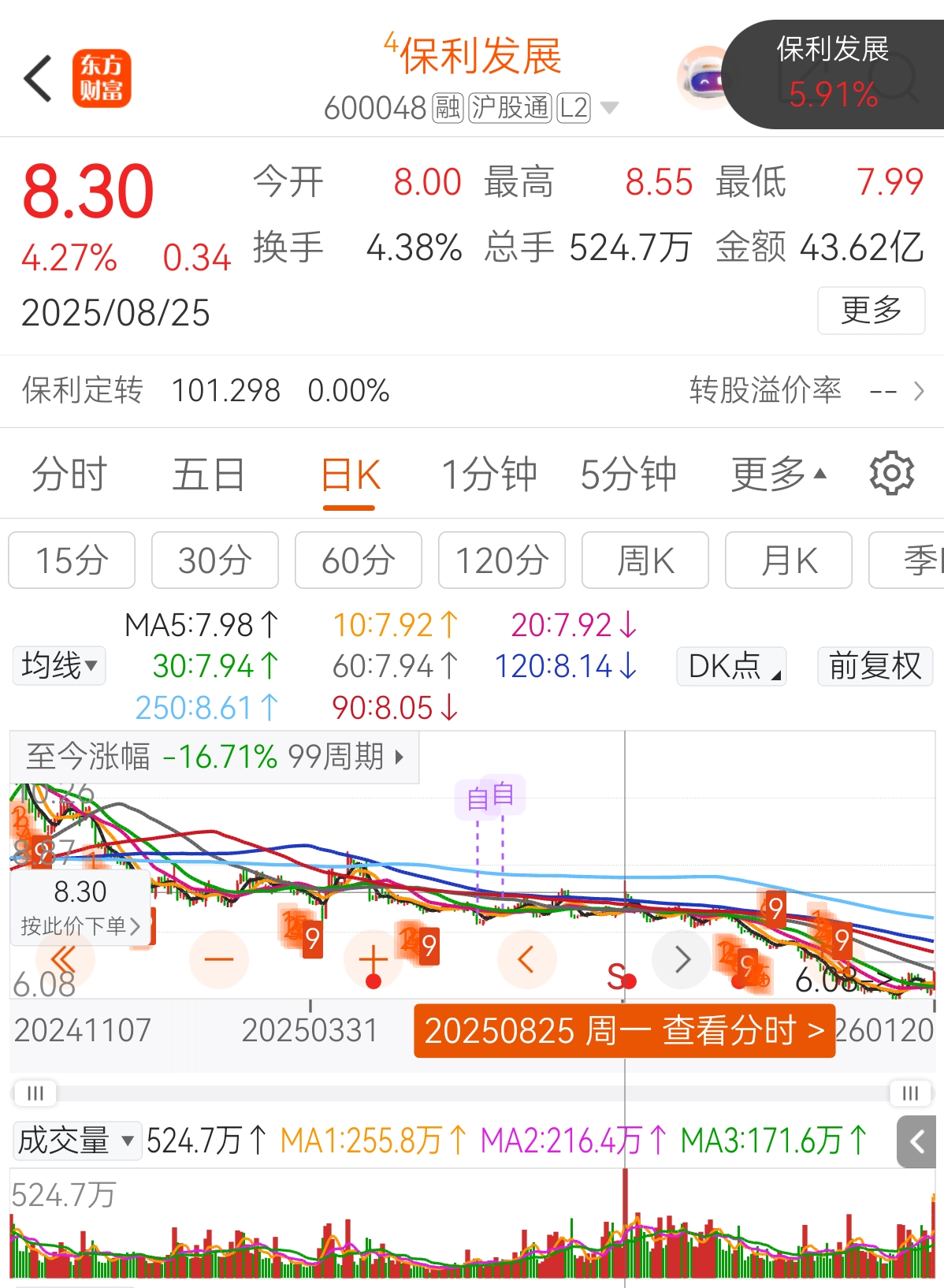Tap the DK点 option

click(732, 666)
